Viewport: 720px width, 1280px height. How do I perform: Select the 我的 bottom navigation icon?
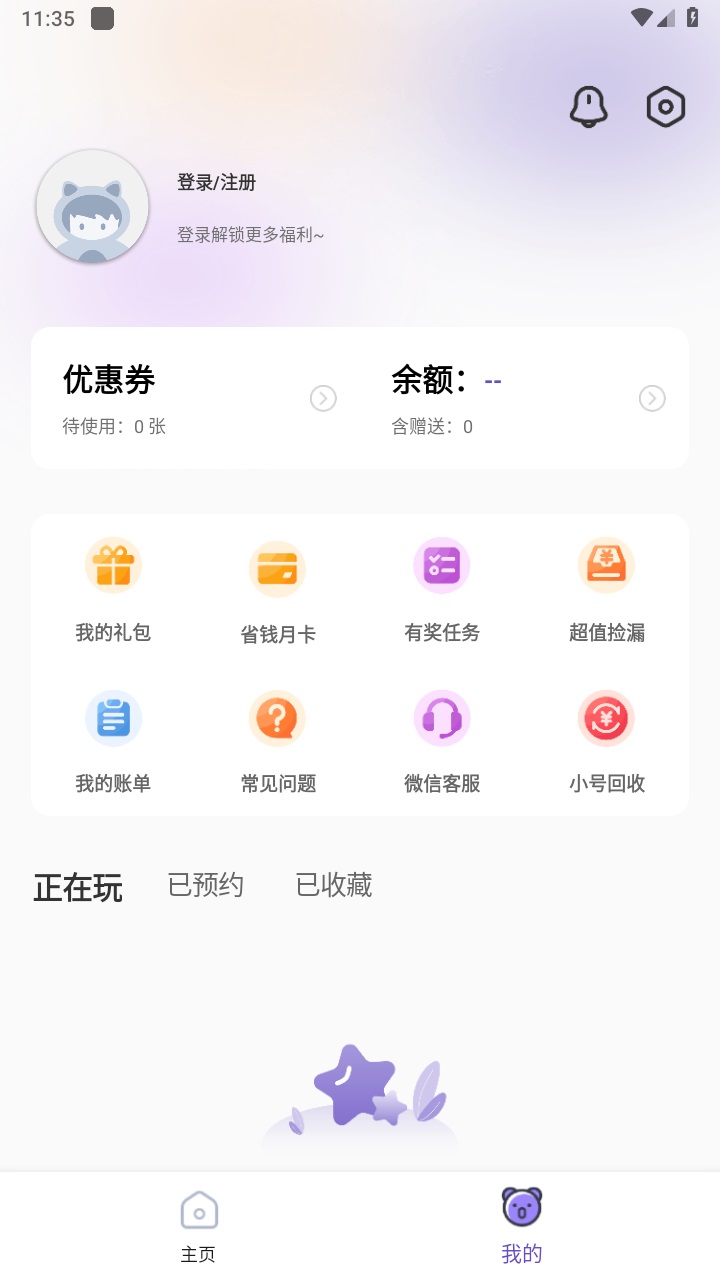[521, 1222]
